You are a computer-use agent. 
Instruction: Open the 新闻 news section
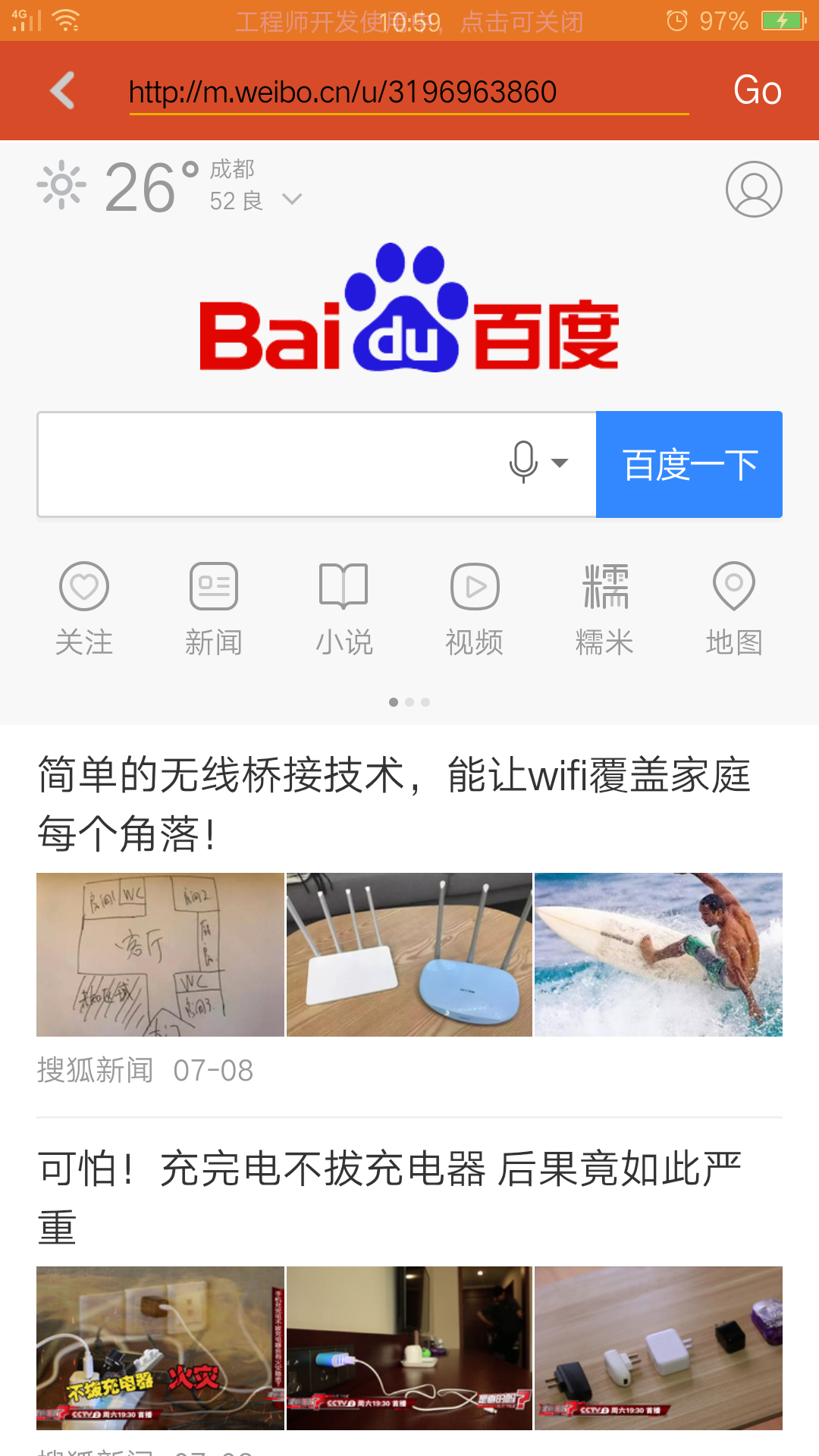click(214, 608)
